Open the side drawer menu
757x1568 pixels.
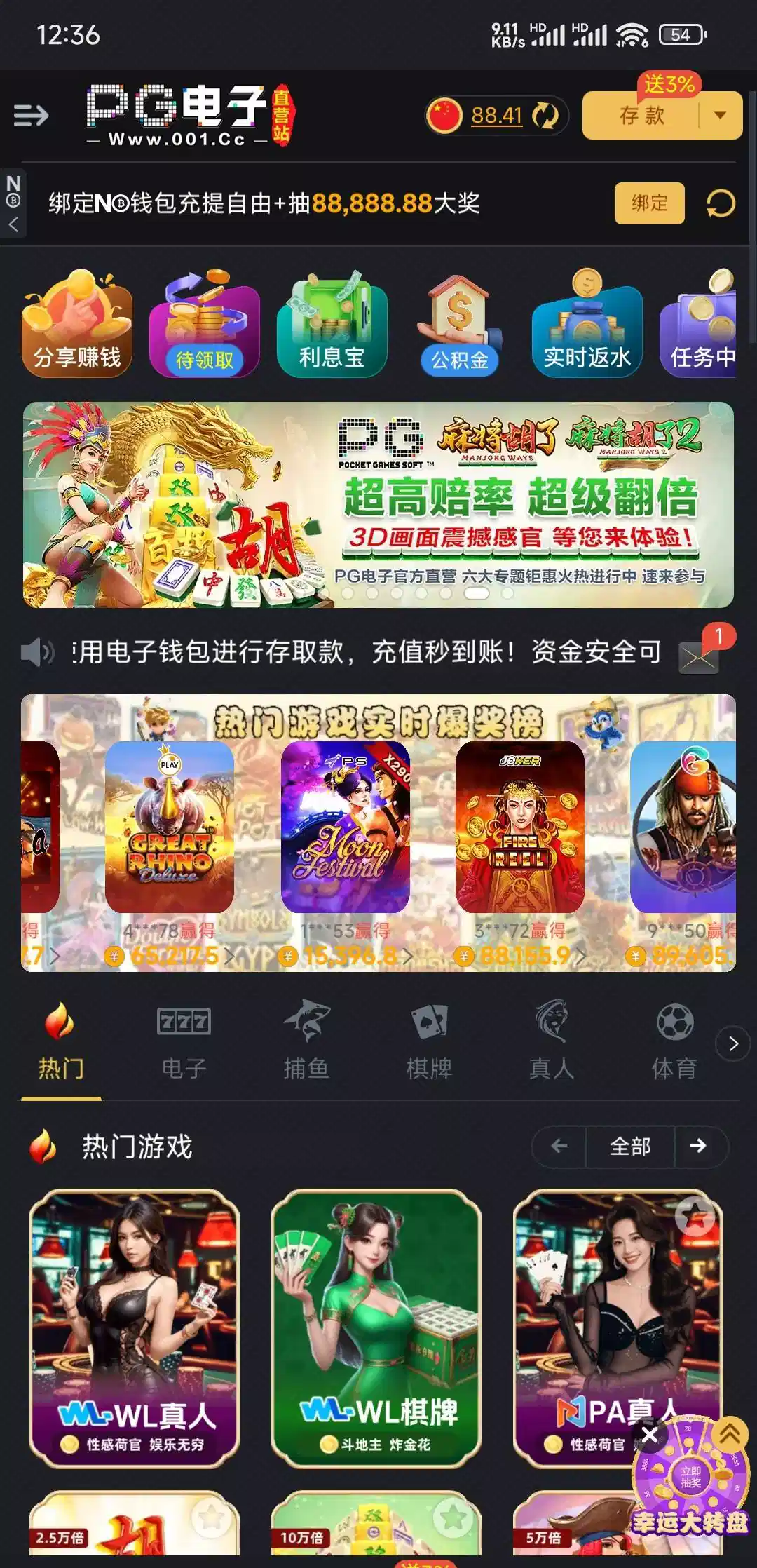(x=31, y=115)
